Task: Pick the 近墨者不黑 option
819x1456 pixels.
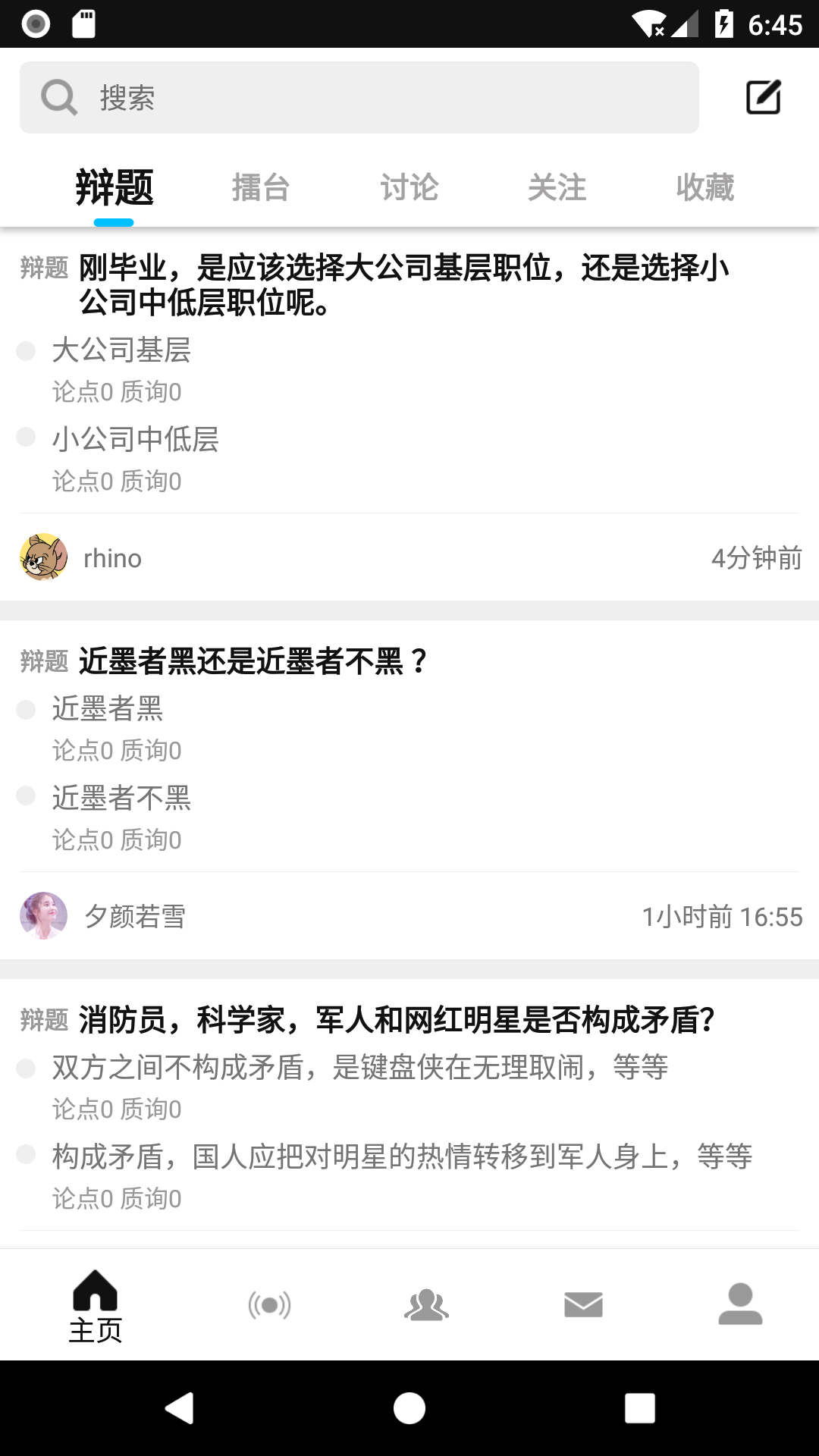Action: pos(121,798)
